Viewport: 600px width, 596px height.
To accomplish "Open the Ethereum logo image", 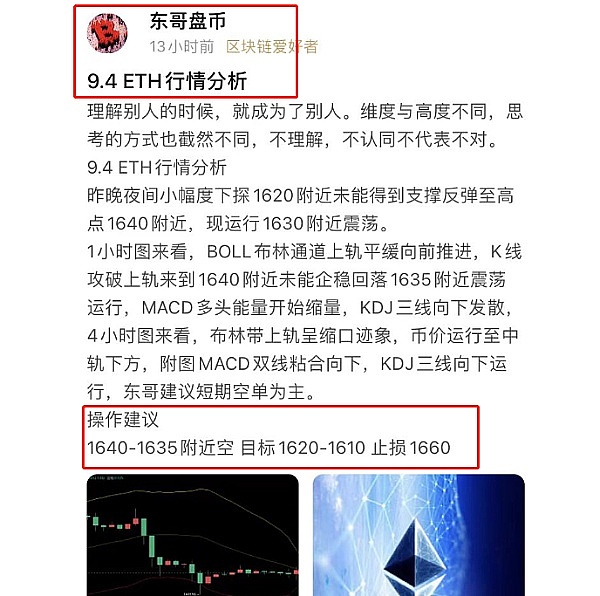I will click(x=418, y=533).
